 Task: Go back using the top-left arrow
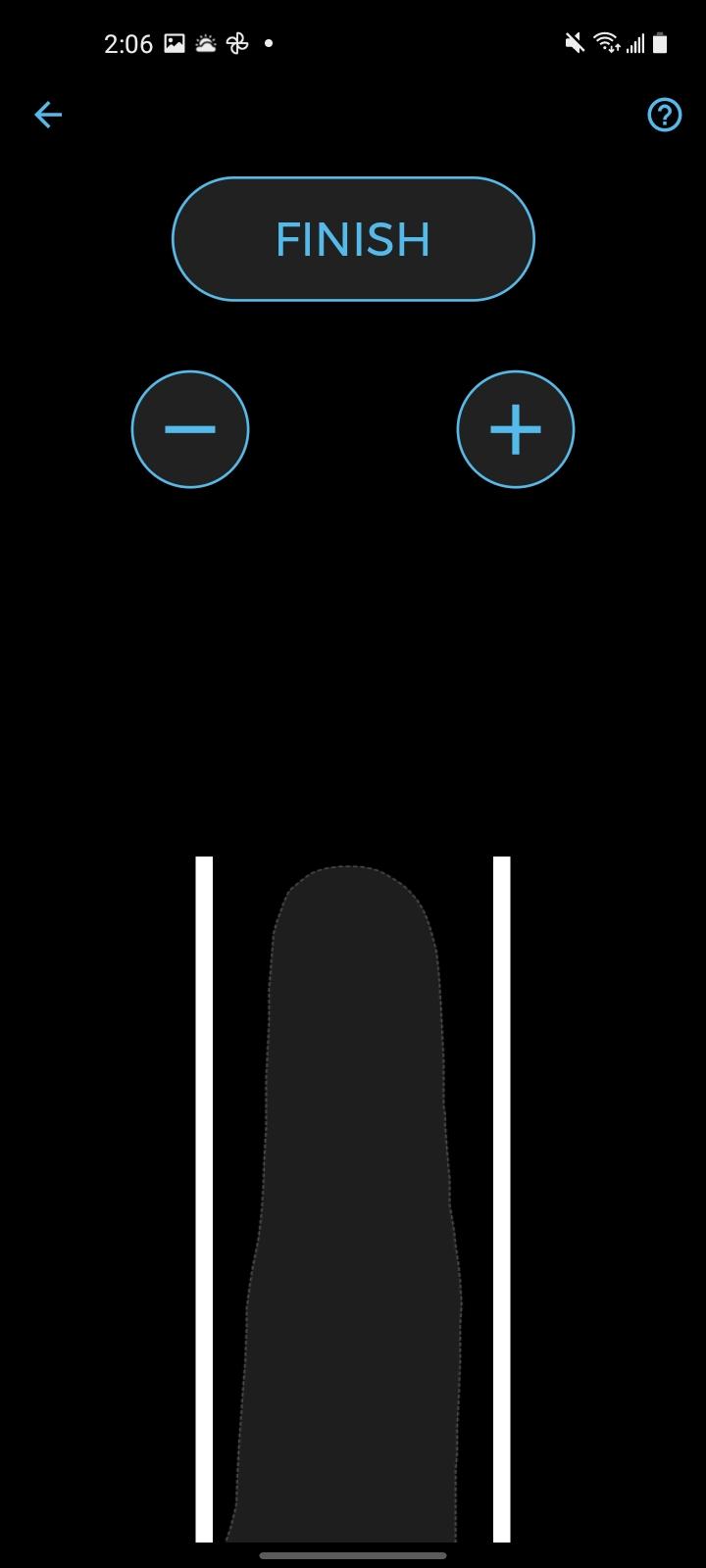48,116
